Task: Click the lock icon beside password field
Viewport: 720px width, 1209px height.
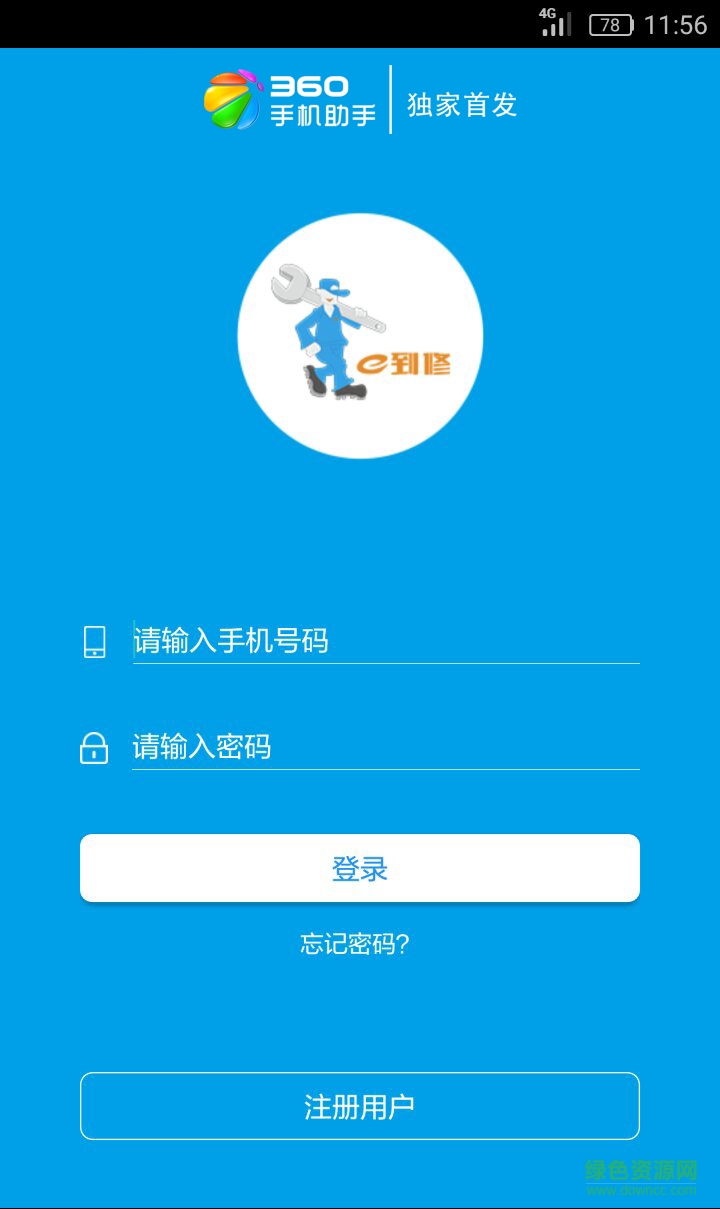Action: tap(93, 747)
